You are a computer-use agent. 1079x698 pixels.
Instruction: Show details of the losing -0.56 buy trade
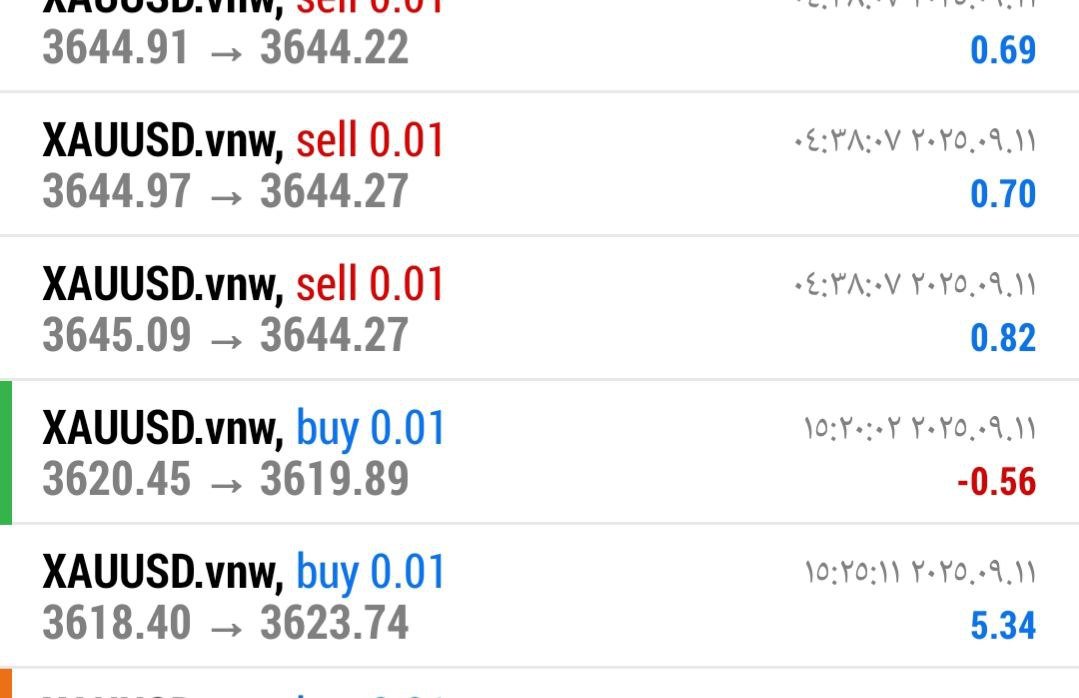click(539, 453)
